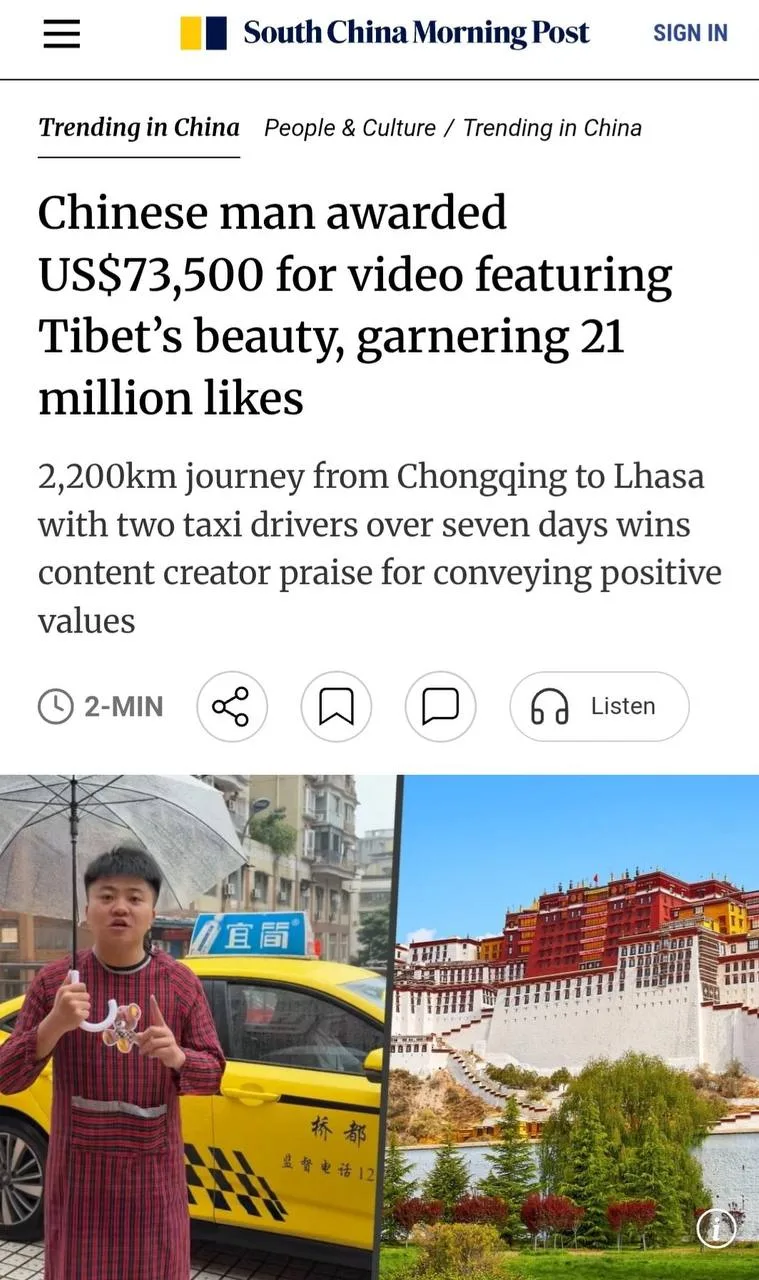Image resolution: width=759 pixels, height=1280 pixels.
Task: Share this article
Action: (x=231, y=706)
